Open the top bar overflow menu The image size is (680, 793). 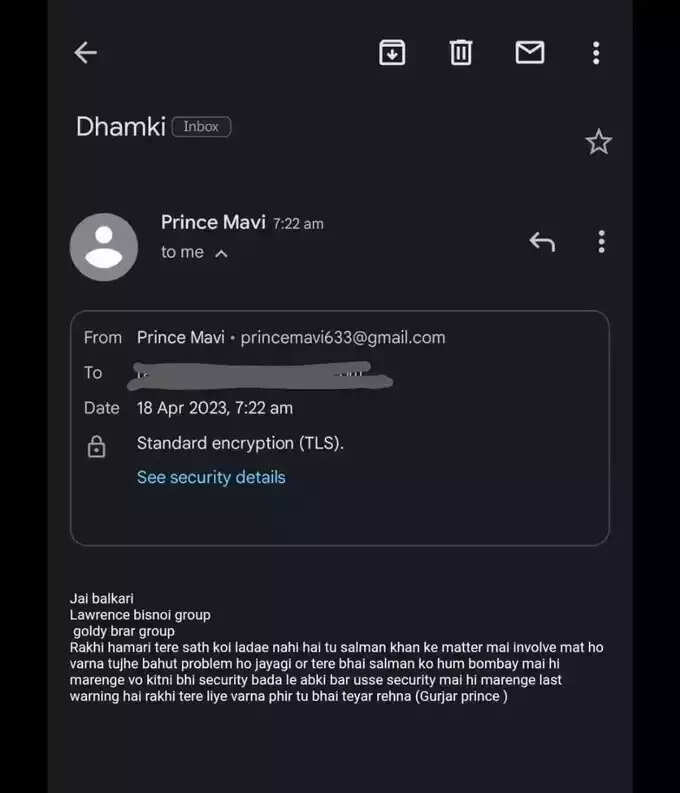[x=596, y=53]
